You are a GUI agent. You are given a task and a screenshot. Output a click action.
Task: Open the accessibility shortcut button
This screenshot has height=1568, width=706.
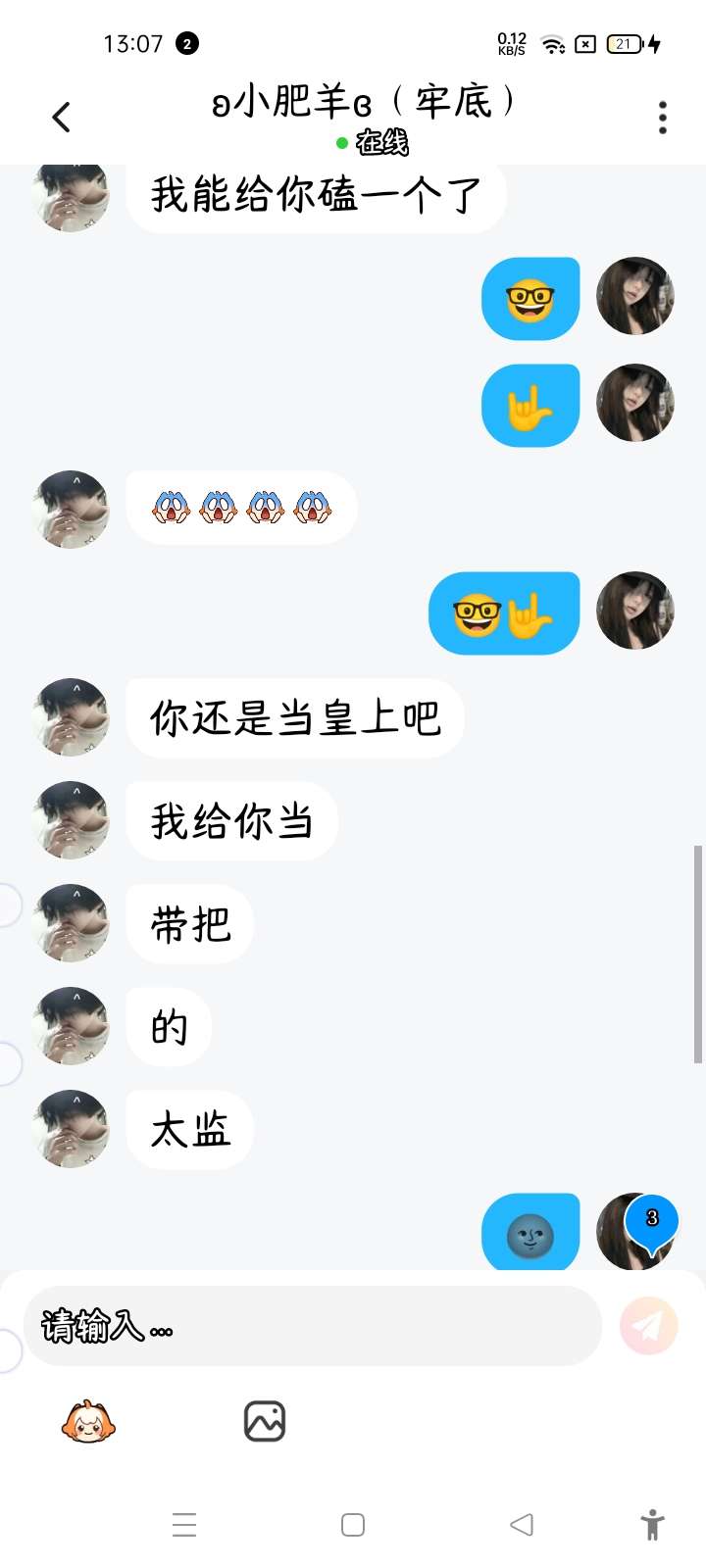click(x=652, y=1525)
